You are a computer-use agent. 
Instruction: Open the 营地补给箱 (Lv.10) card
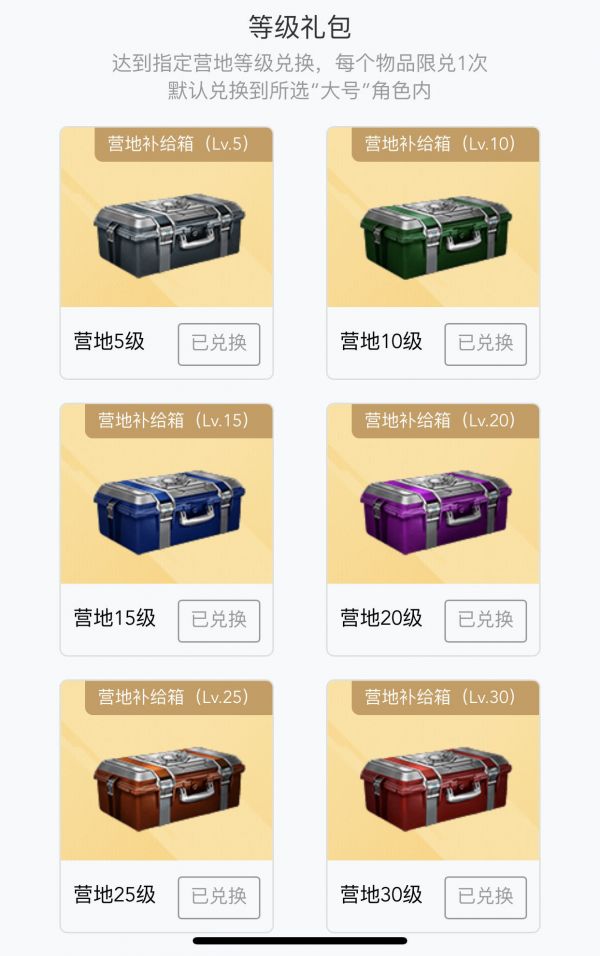433,232
